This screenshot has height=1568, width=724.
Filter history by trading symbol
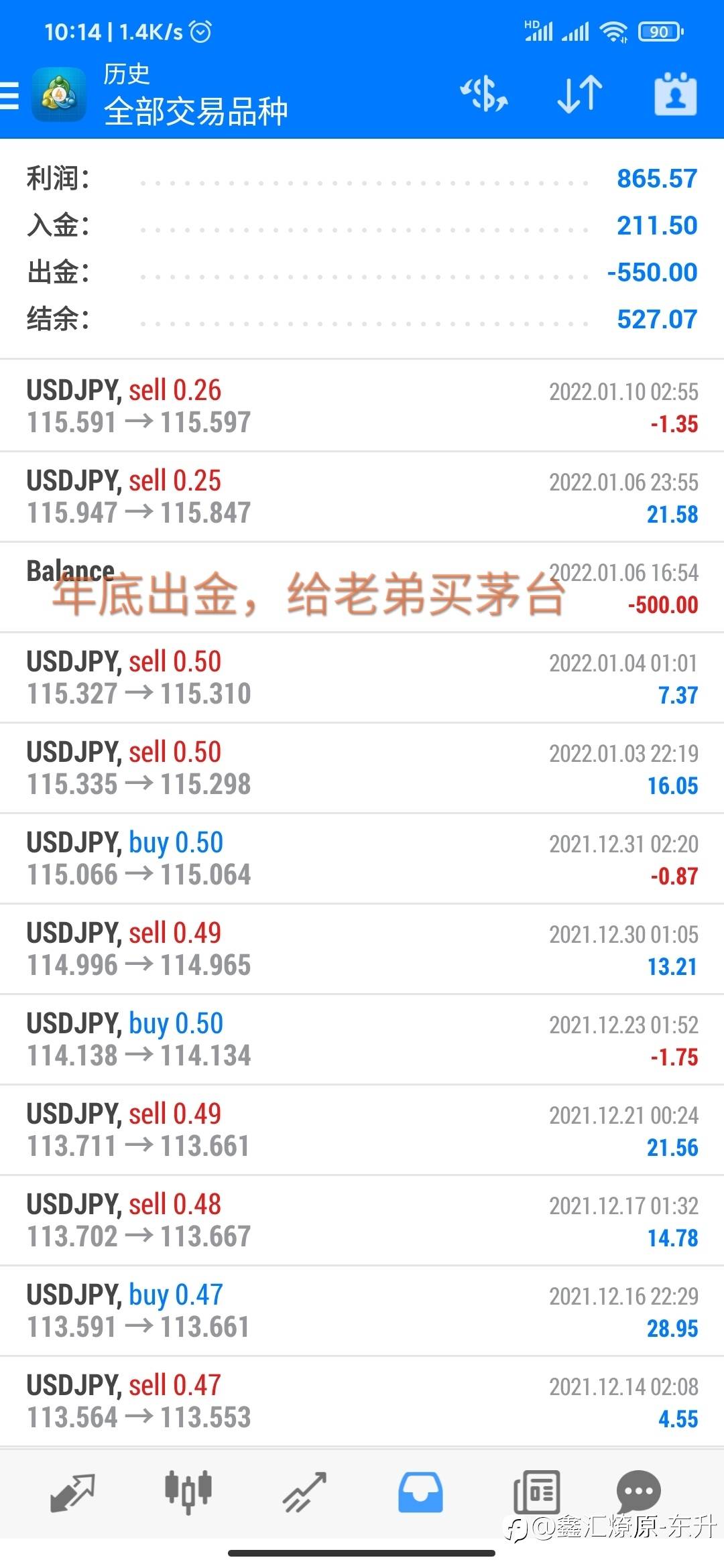point(483,94)
